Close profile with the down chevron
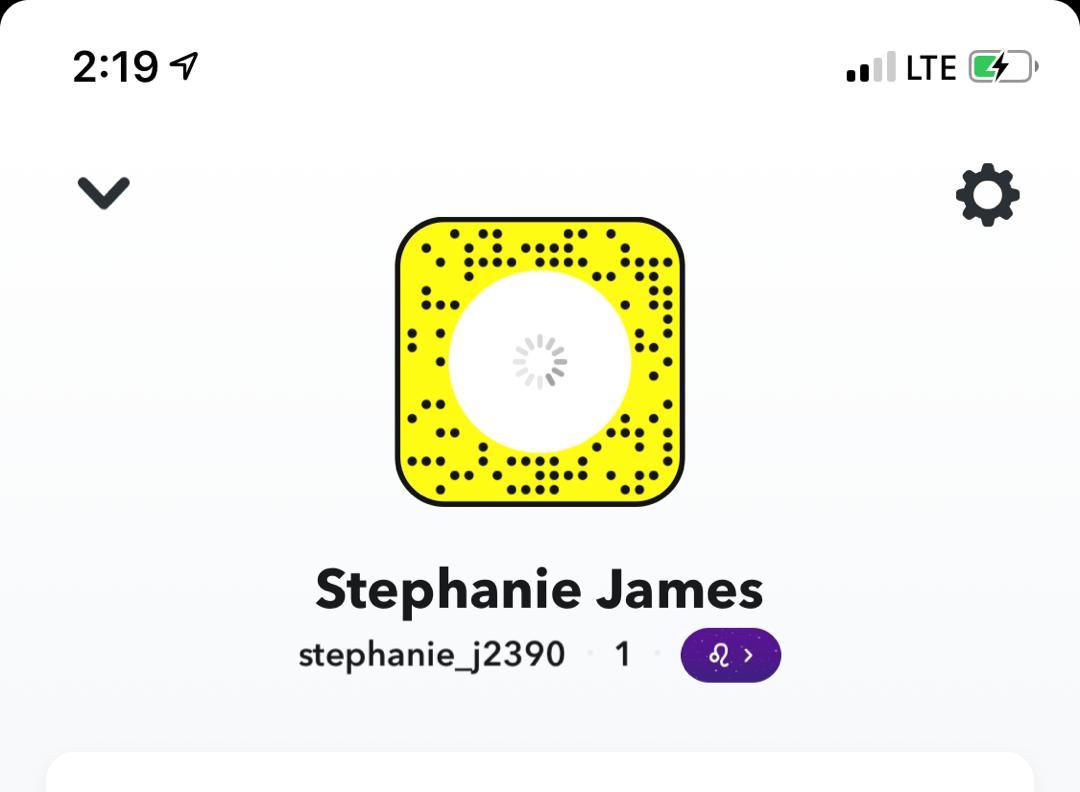The image size is (1080, 792). pyautogui.click(x=104, y=192)
